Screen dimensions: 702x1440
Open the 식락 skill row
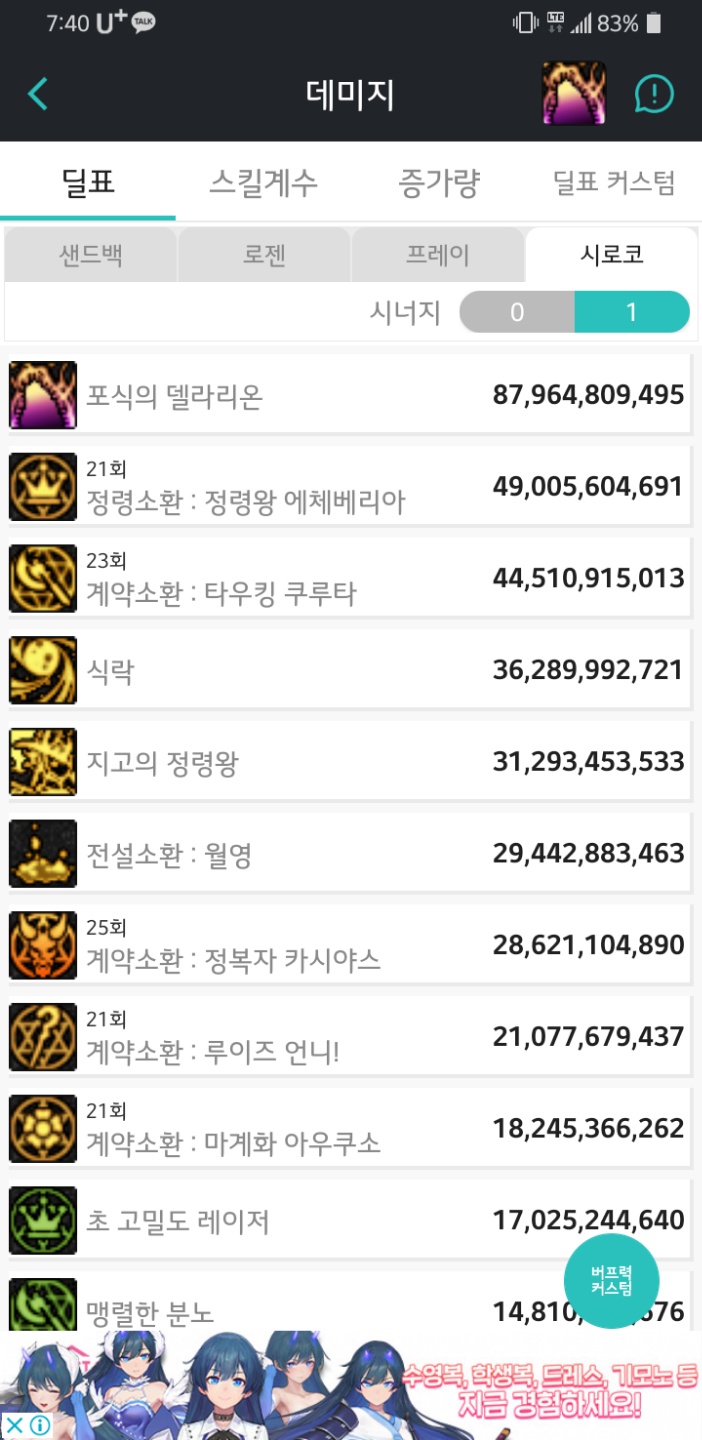(x=349, y=670)
